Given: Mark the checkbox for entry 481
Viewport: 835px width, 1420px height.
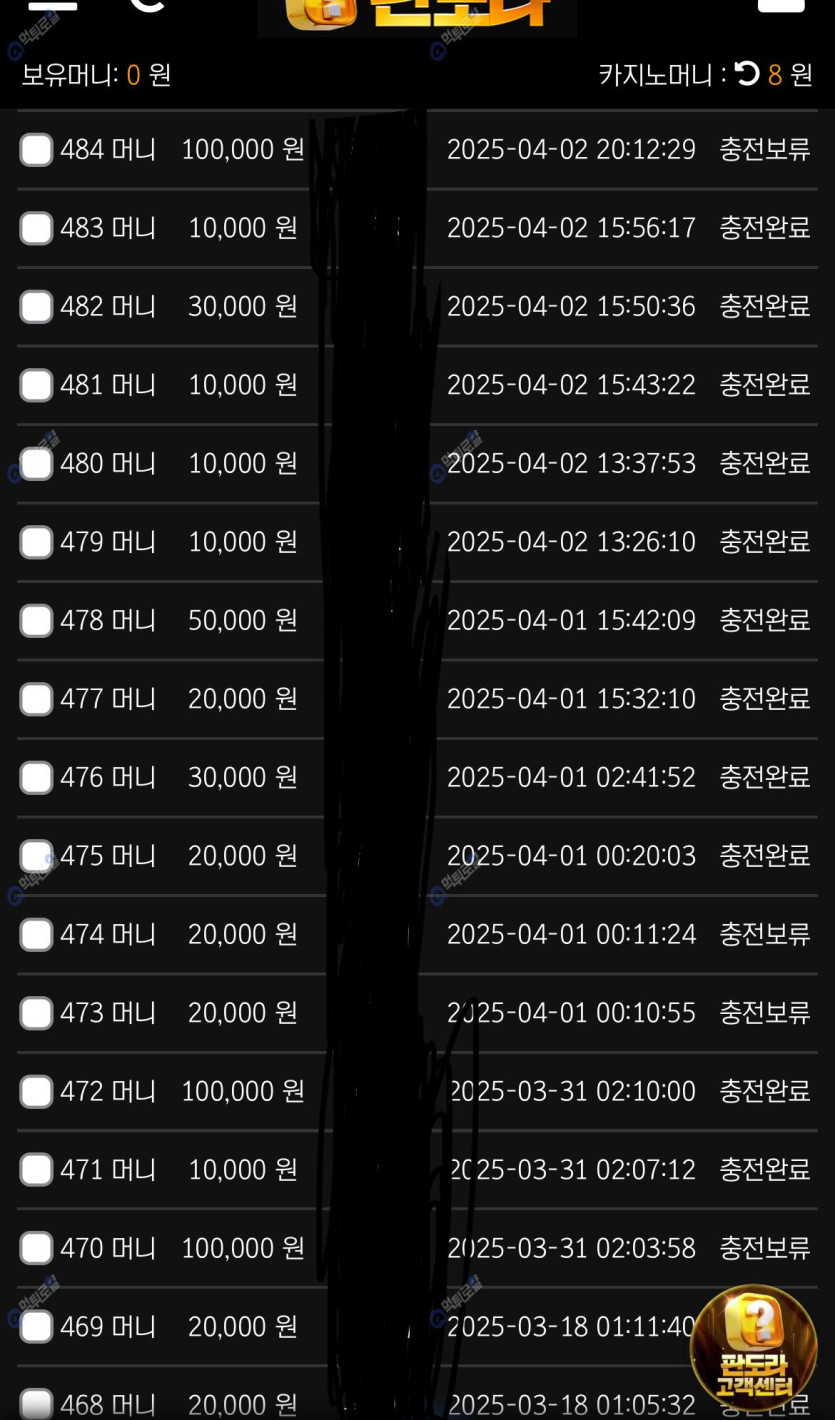Looking at the screenshot, I should (36, 385).
